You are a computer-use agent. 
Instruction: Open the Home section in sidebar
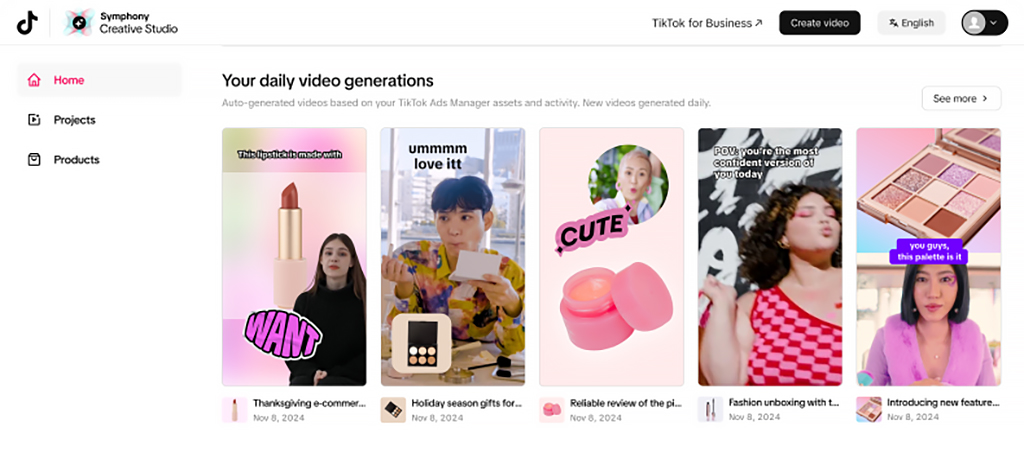click(69, 80)
